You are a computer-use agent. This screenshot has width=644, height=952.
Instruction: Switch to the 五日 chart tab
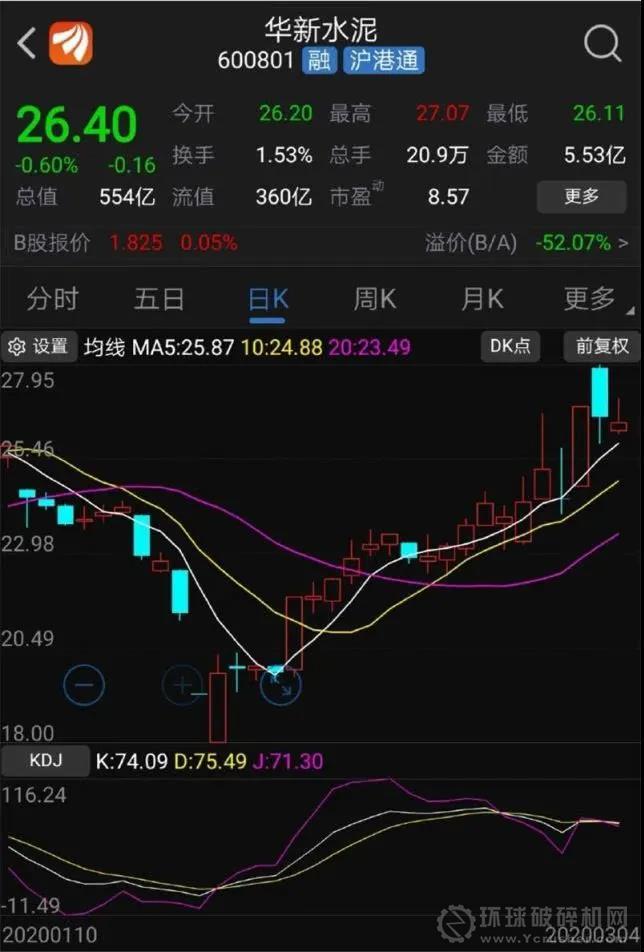pyautogui.click(x=159, y=299)
